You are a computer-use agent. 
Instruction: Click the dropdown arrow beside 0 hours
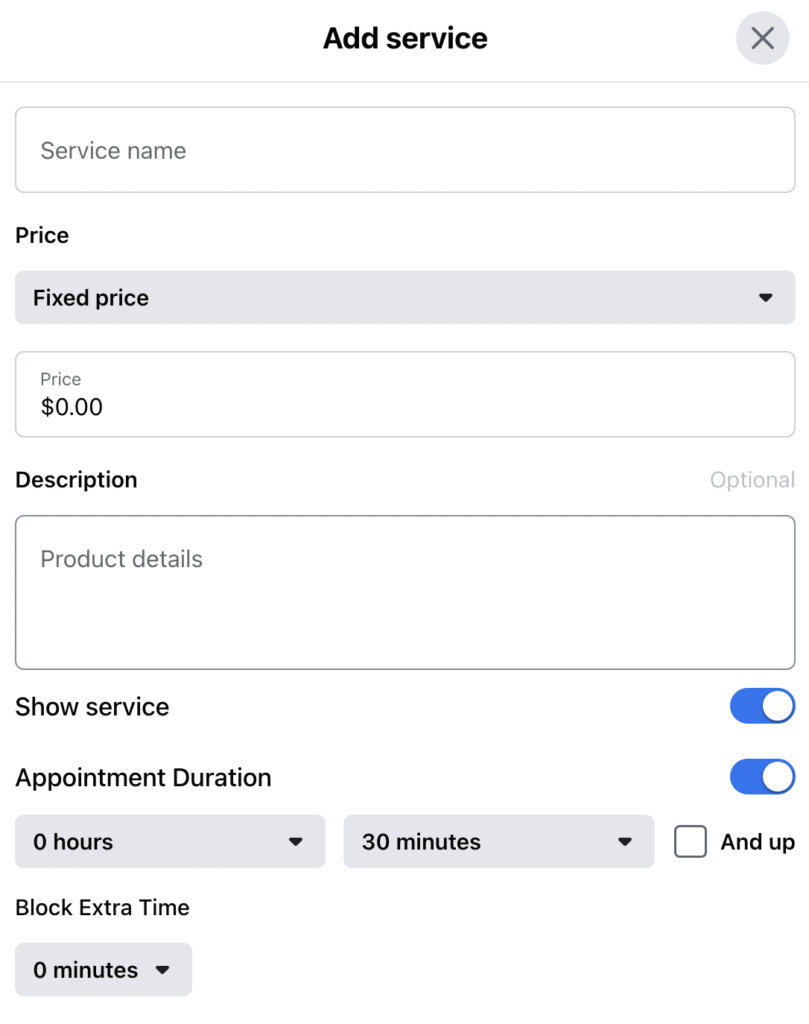pyautogui.click(x=296, y=842)
